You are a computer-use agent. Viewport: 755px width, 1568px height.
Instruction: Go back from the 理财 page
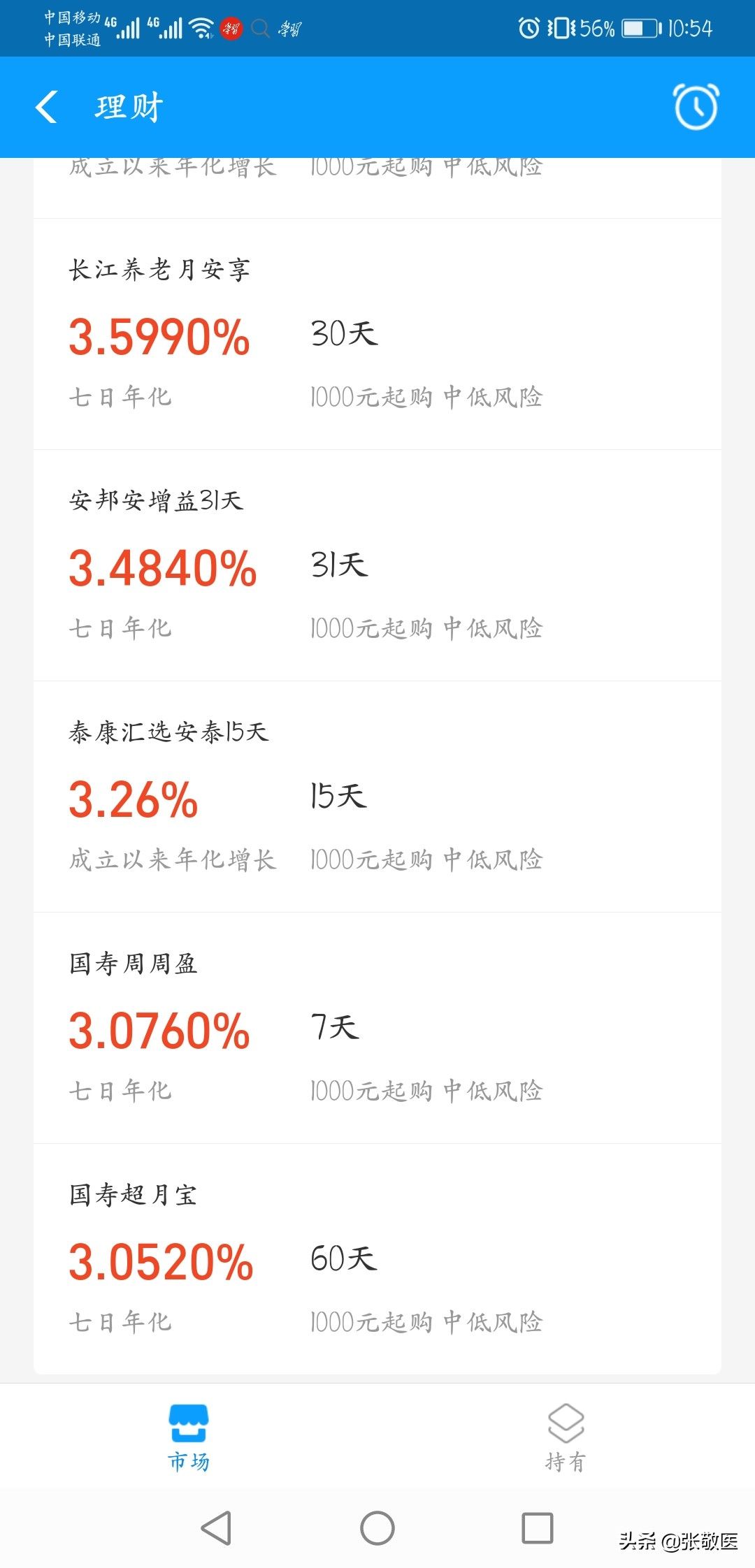47,108
